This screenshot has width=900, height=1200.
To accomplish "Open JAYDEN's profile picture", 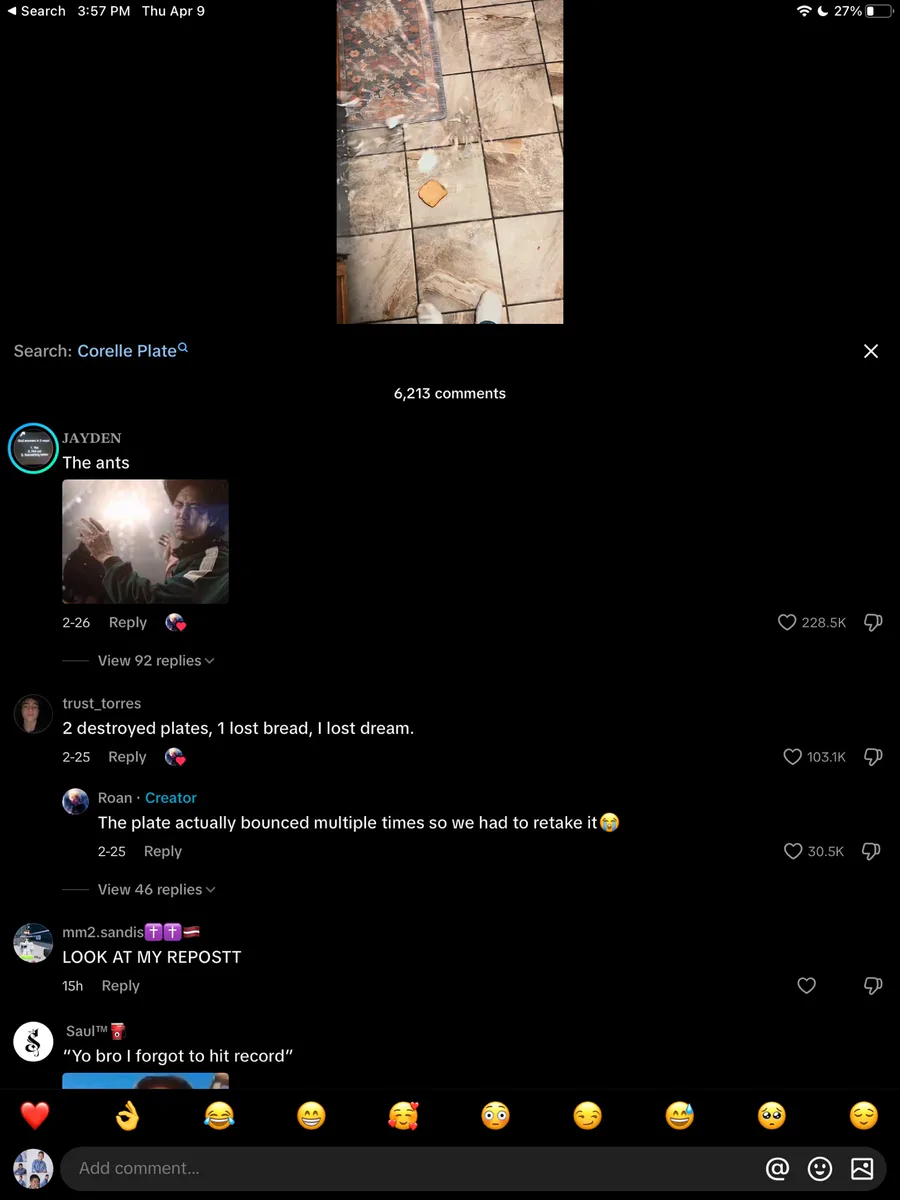I will pos(33,448).
